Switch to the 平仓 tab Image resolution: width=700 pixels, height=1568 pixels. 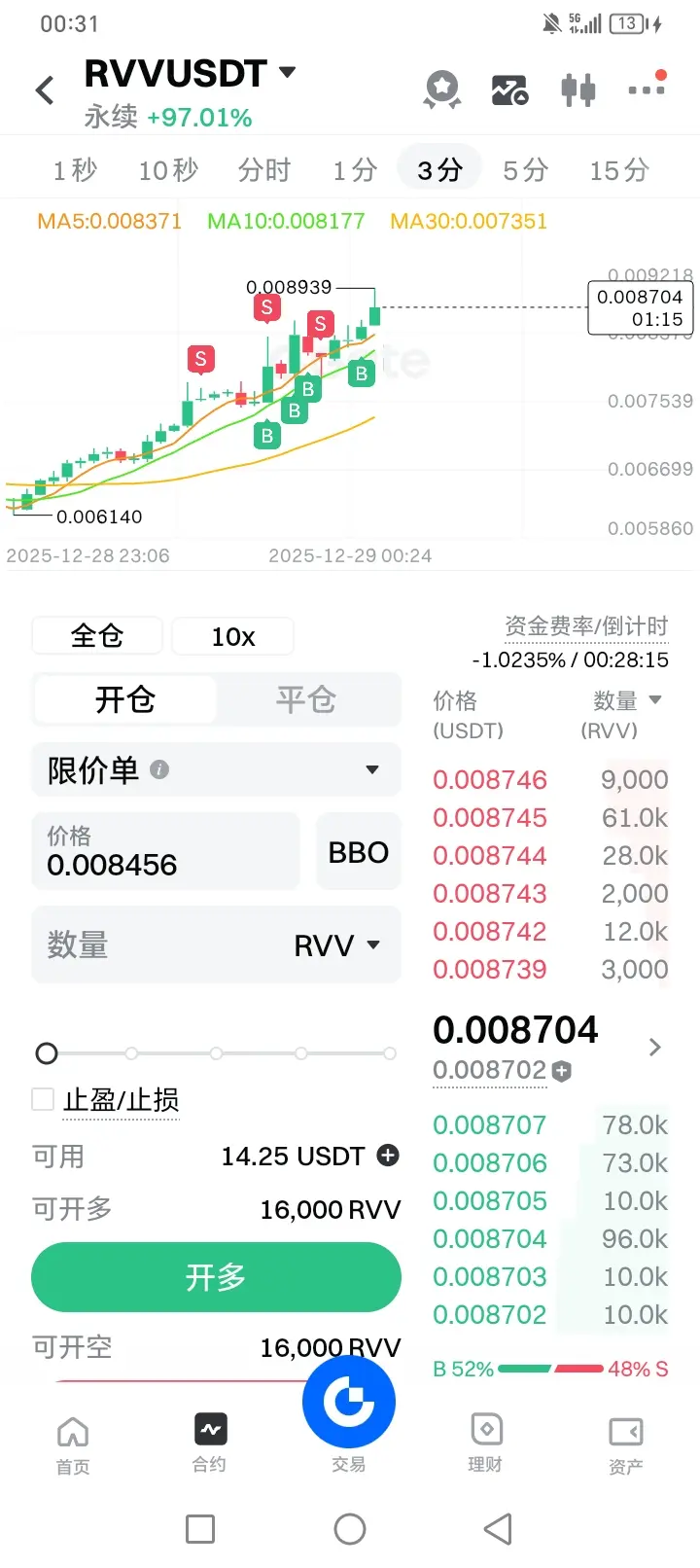point(306,699)
